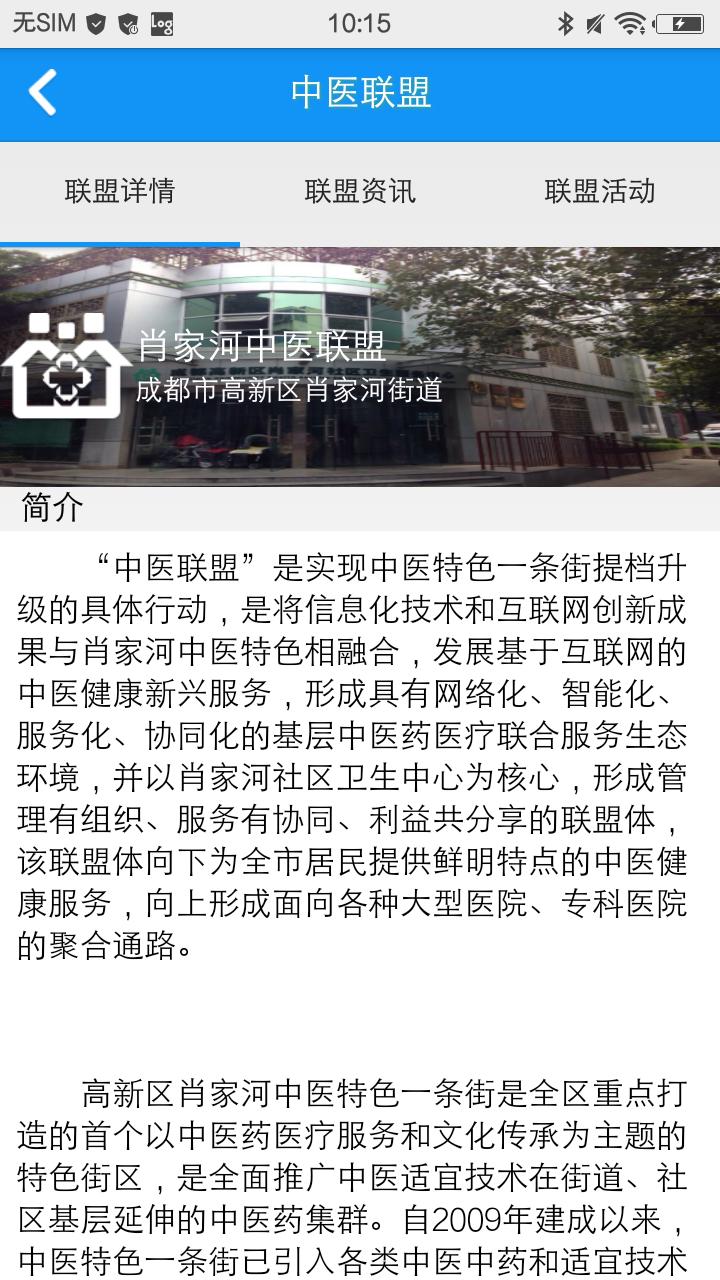Open the 联盟活动 tab
Screen dimensions: 720x1280
coord(600,191)
